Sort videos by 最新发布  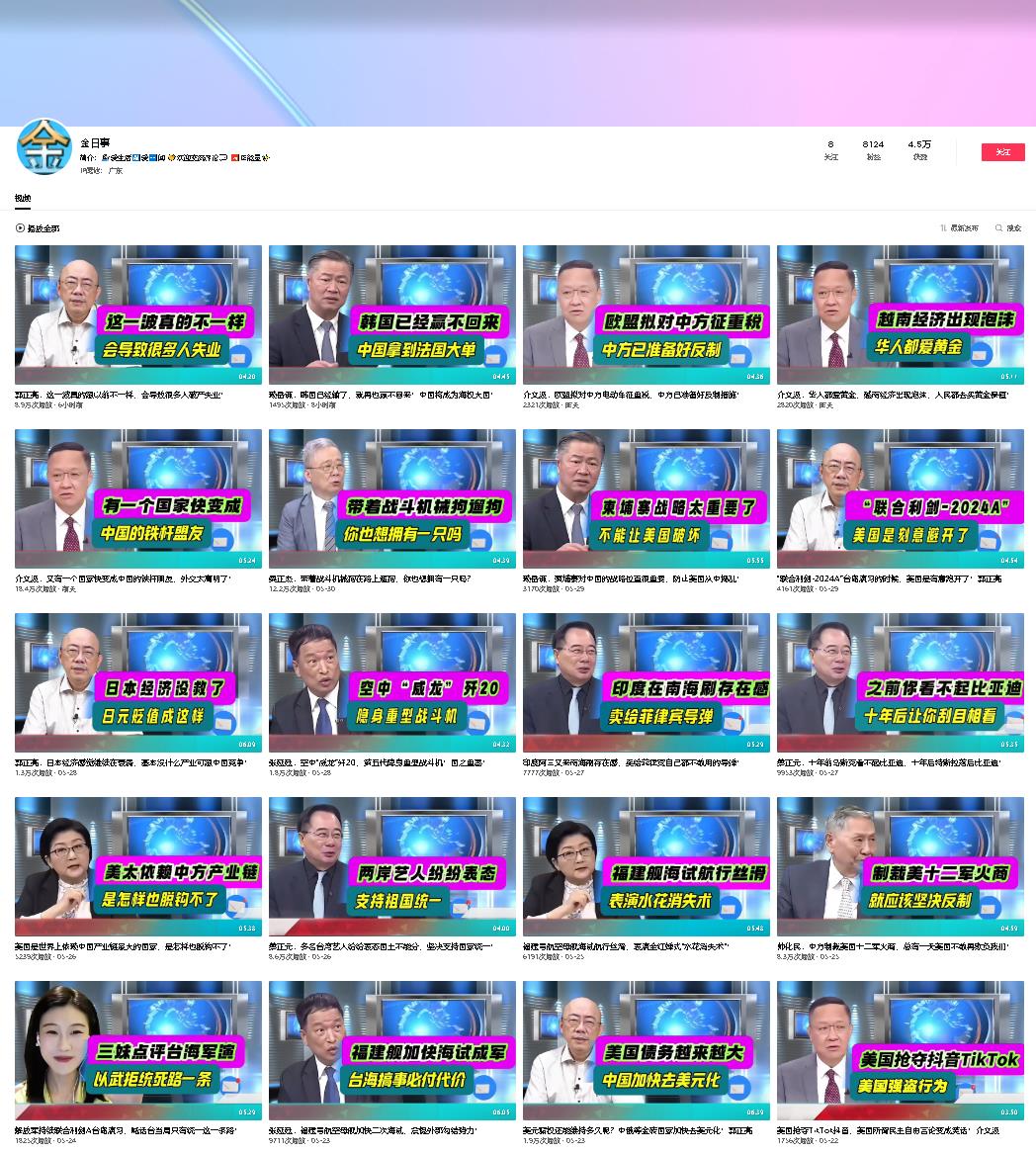tap(959, 228)
